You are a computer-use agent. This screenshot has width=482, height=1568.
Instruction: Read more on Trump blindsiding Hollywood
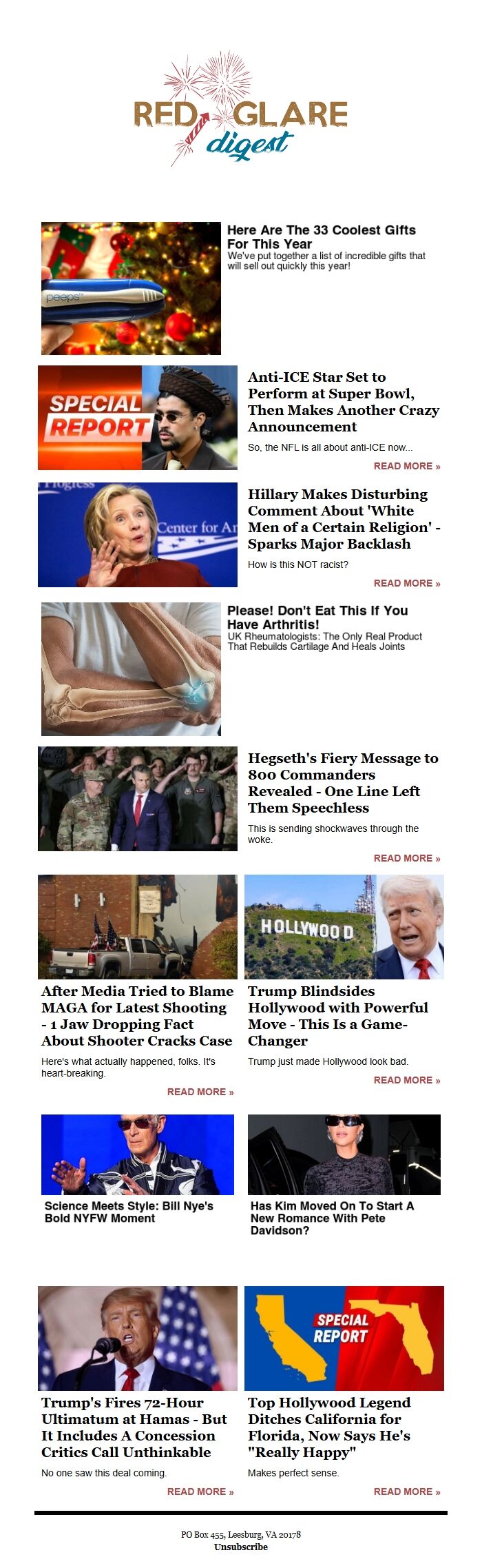[406, 1081]
